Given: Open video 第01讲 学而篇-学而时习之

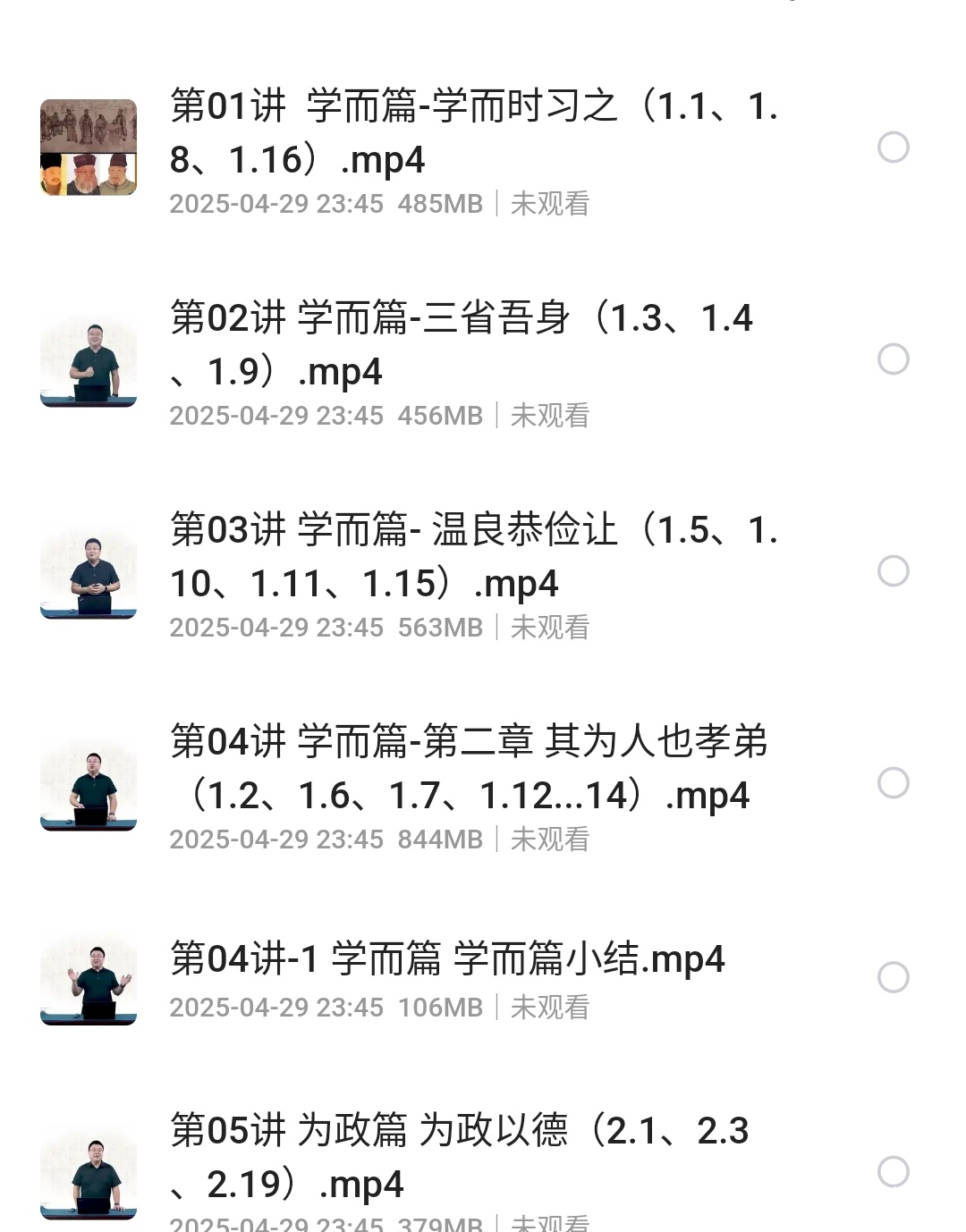Looking at the screenshot, I should point(474,133).
